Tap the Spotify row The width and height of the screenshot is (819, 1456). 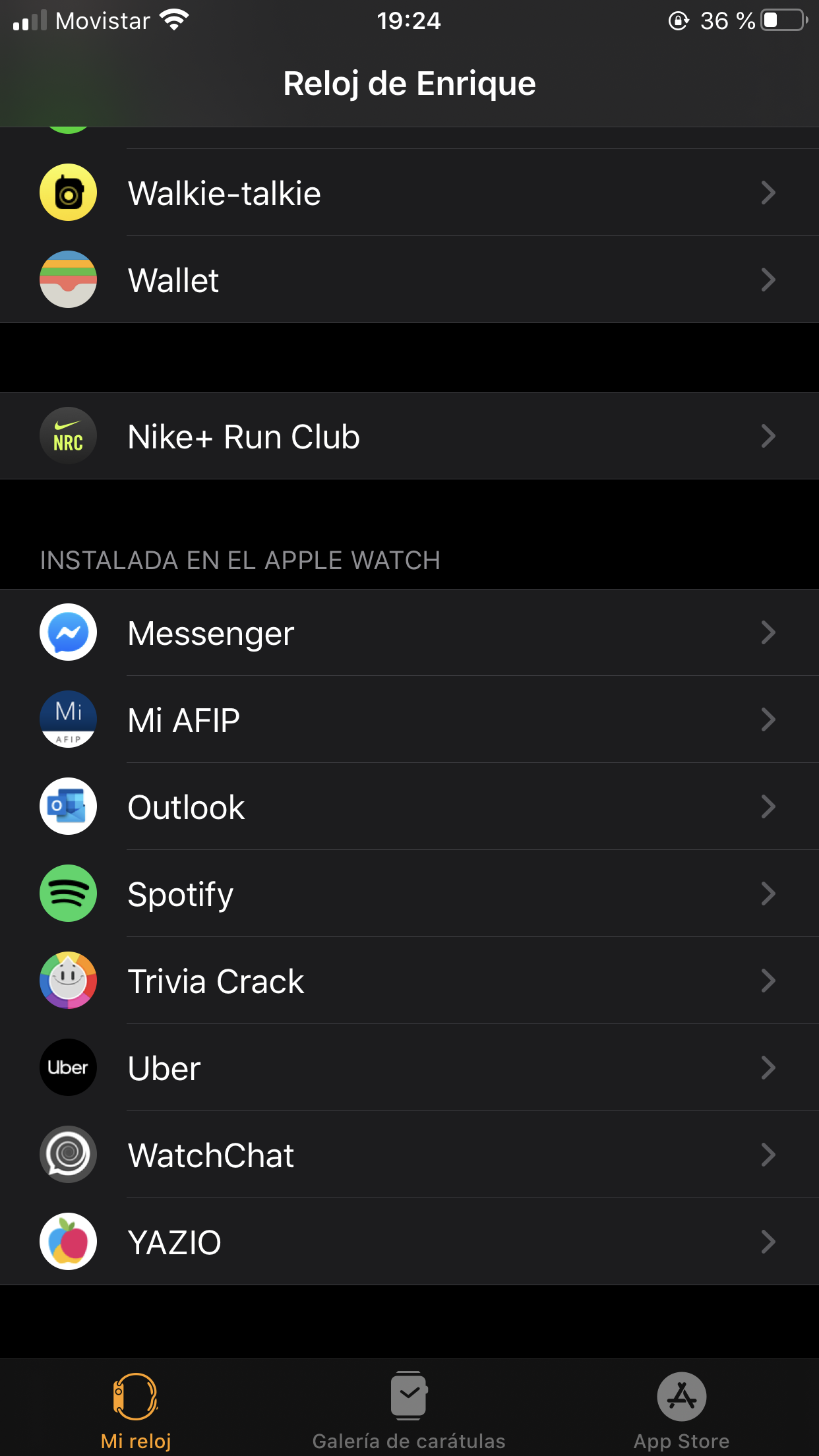click(409, 894)
